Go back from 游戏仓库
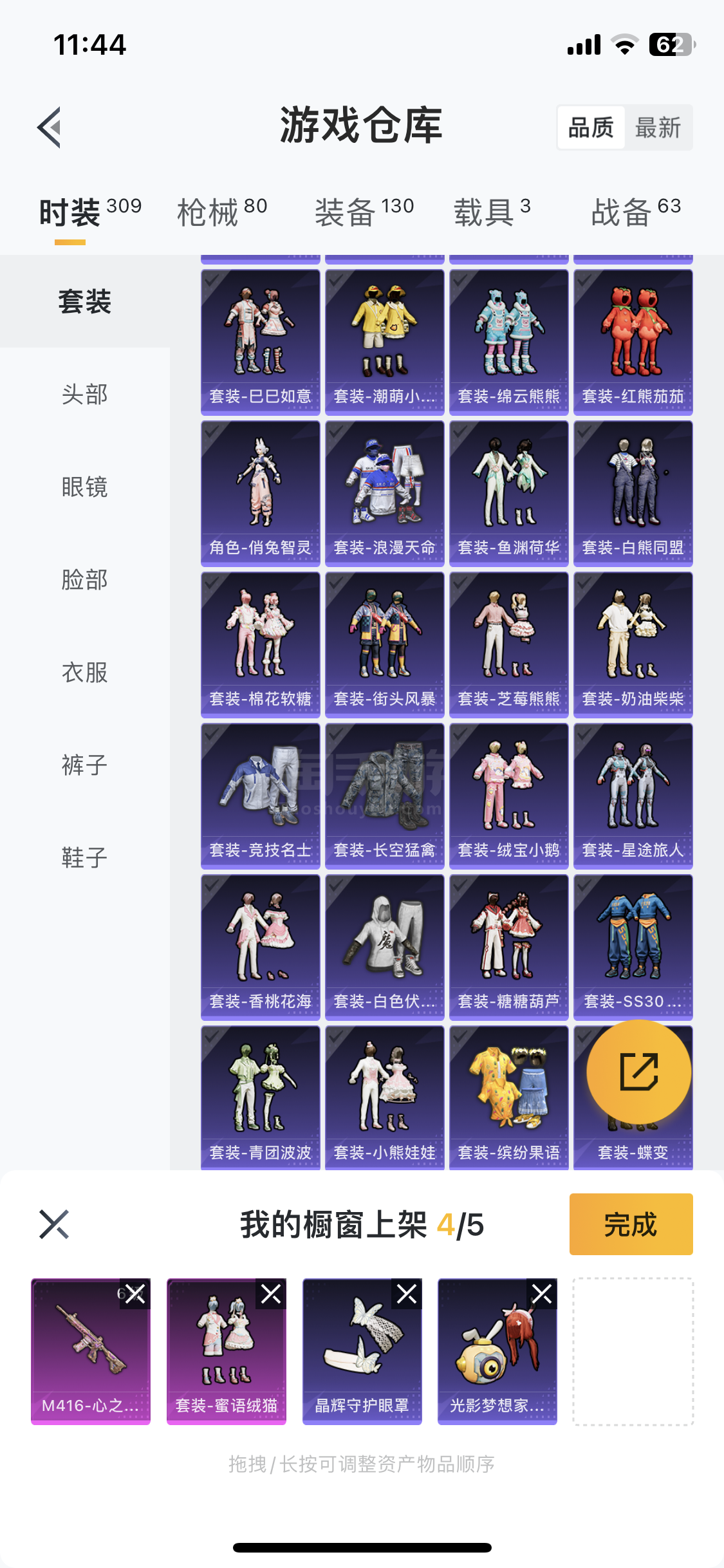This screenshot has width=724, height=1568. (50, 127)
